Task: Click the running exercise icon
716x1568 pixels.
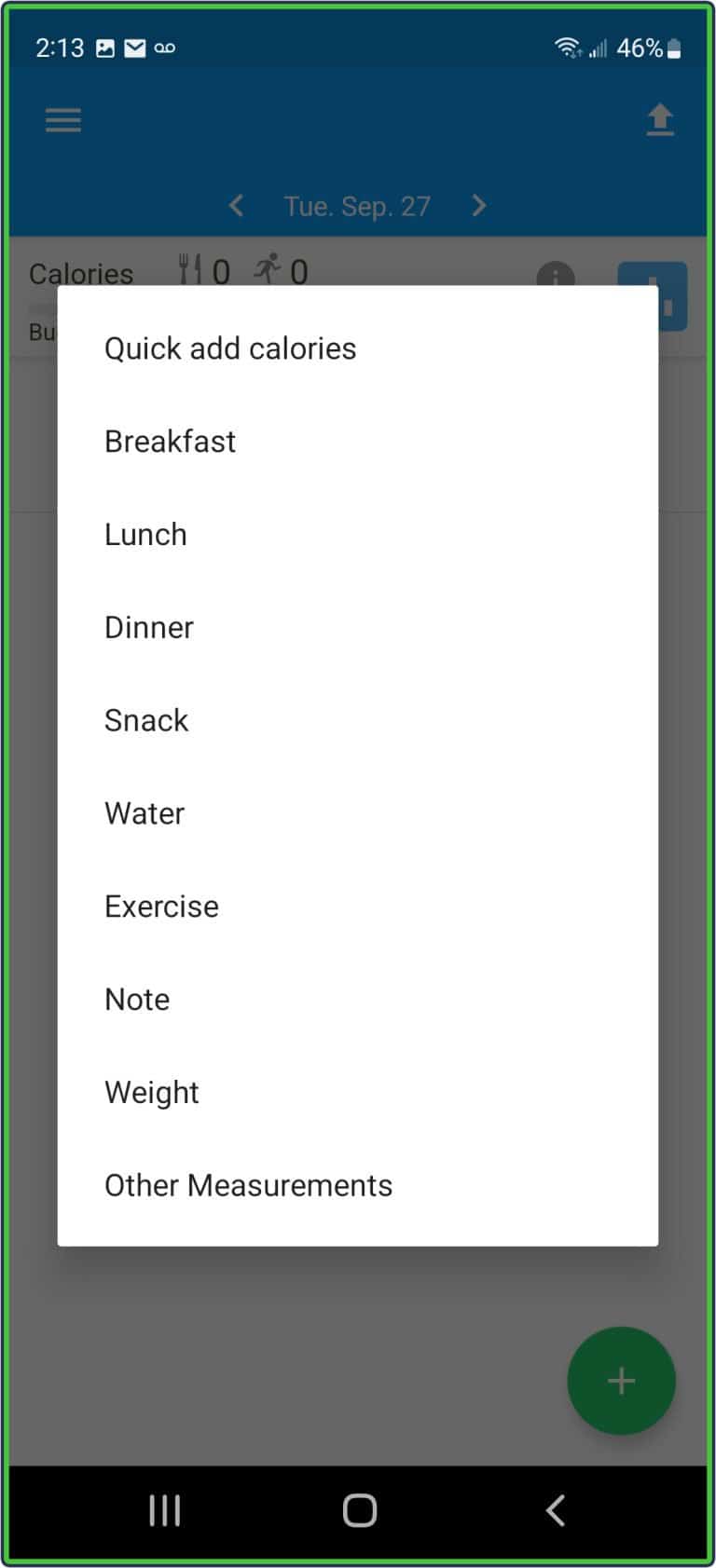Action: point(268,270)
